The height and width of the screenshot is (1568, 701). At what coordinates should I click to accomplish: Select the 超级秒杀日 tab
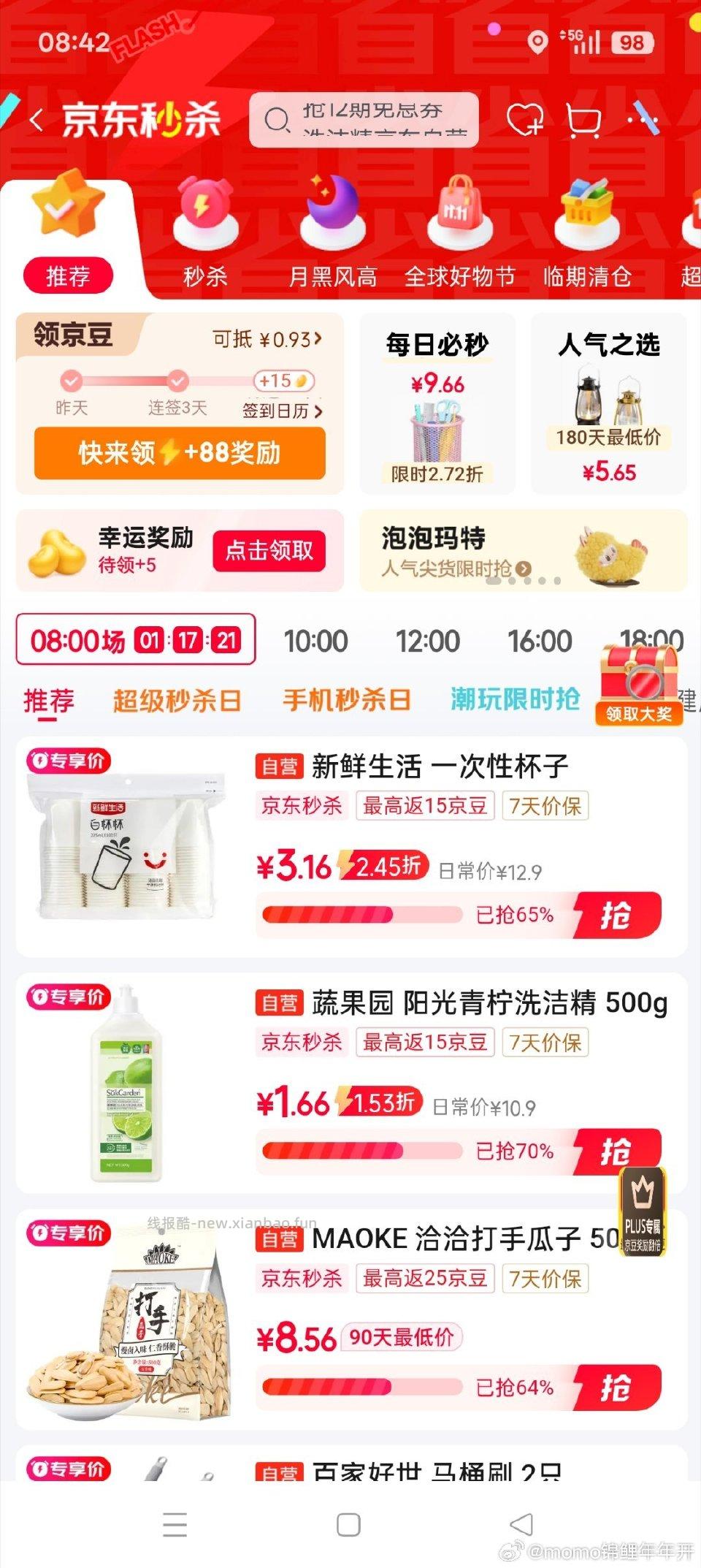click(177, 699)
